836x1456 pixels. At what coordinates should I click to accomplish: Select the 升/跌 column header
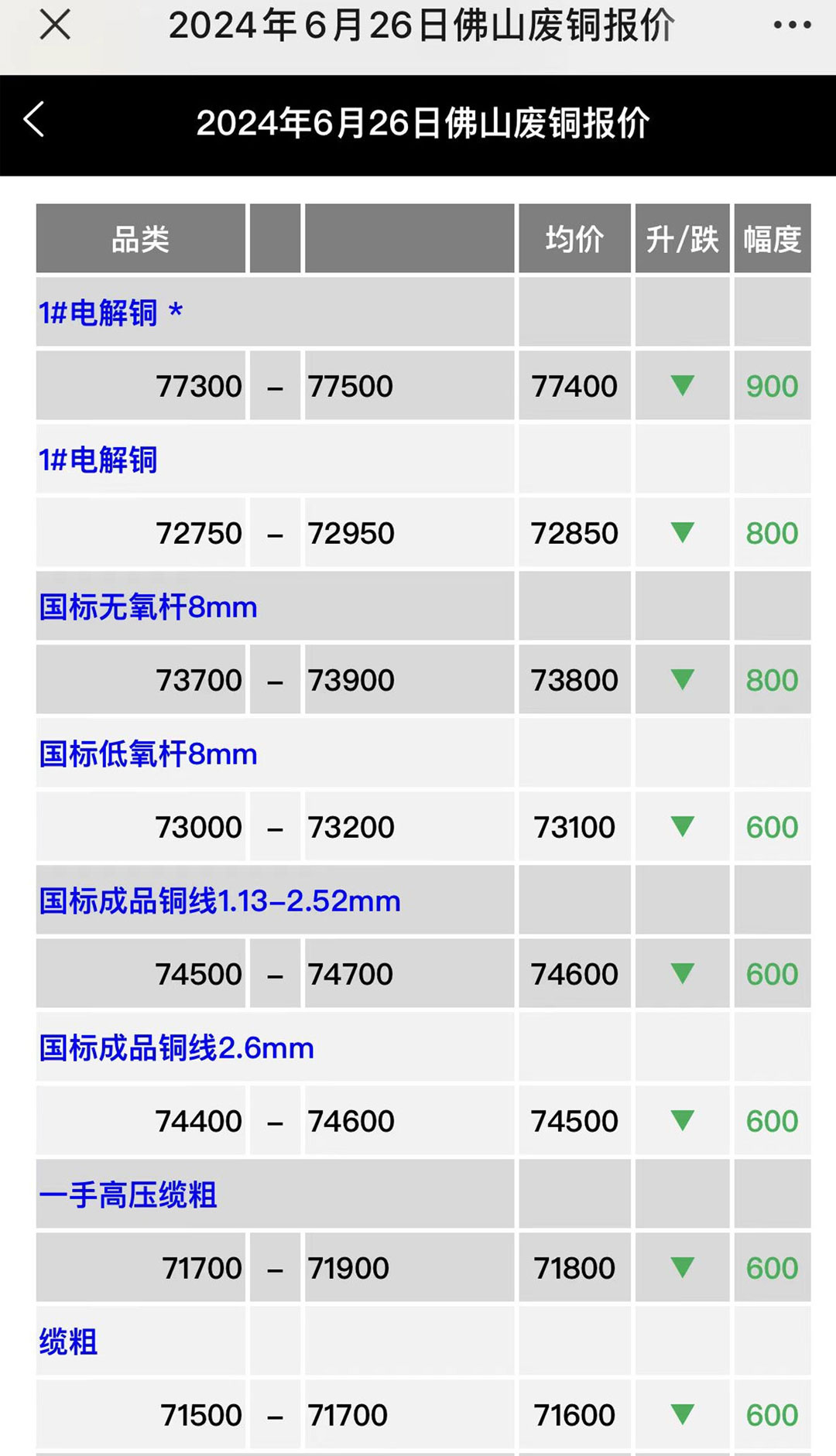tap(682, 238)
